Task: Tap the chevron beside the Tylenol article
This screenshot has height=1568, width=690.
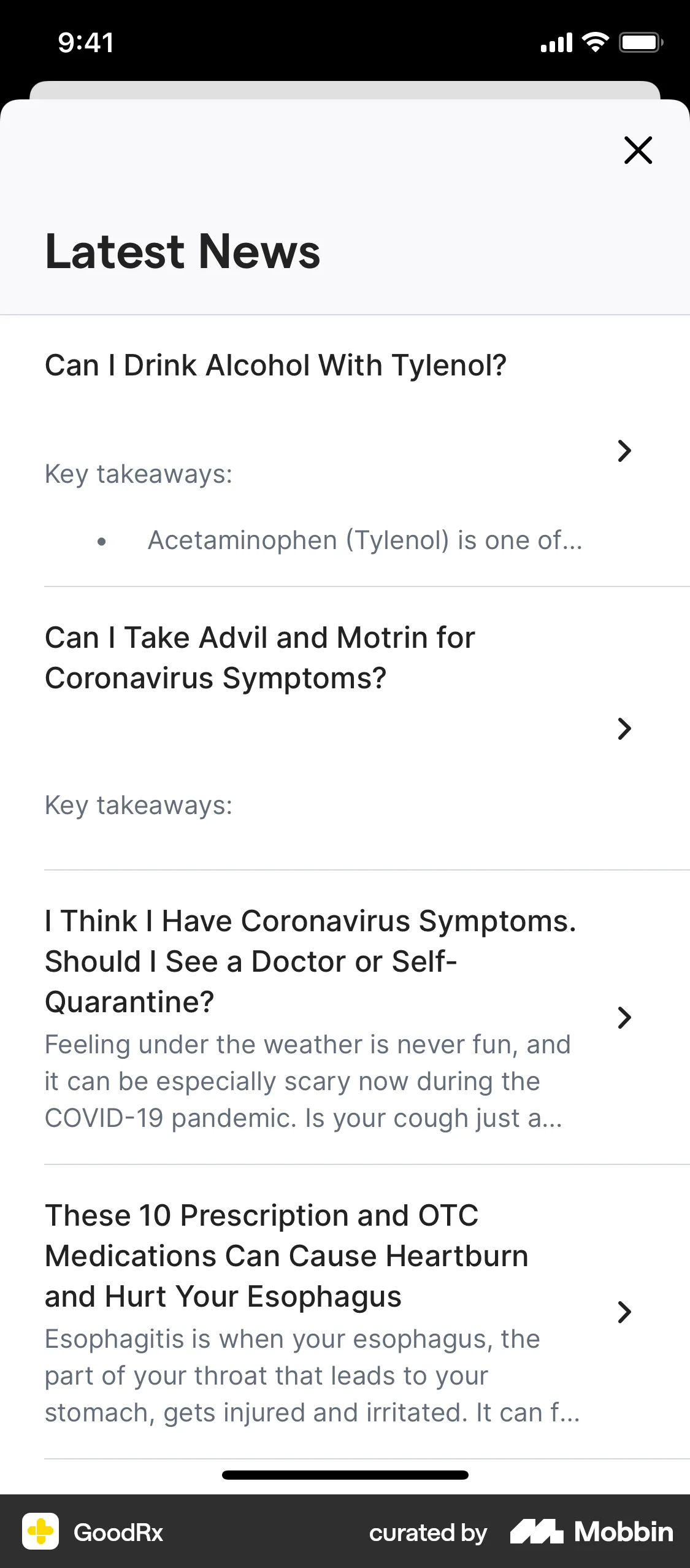Action: tap(624, 451)
